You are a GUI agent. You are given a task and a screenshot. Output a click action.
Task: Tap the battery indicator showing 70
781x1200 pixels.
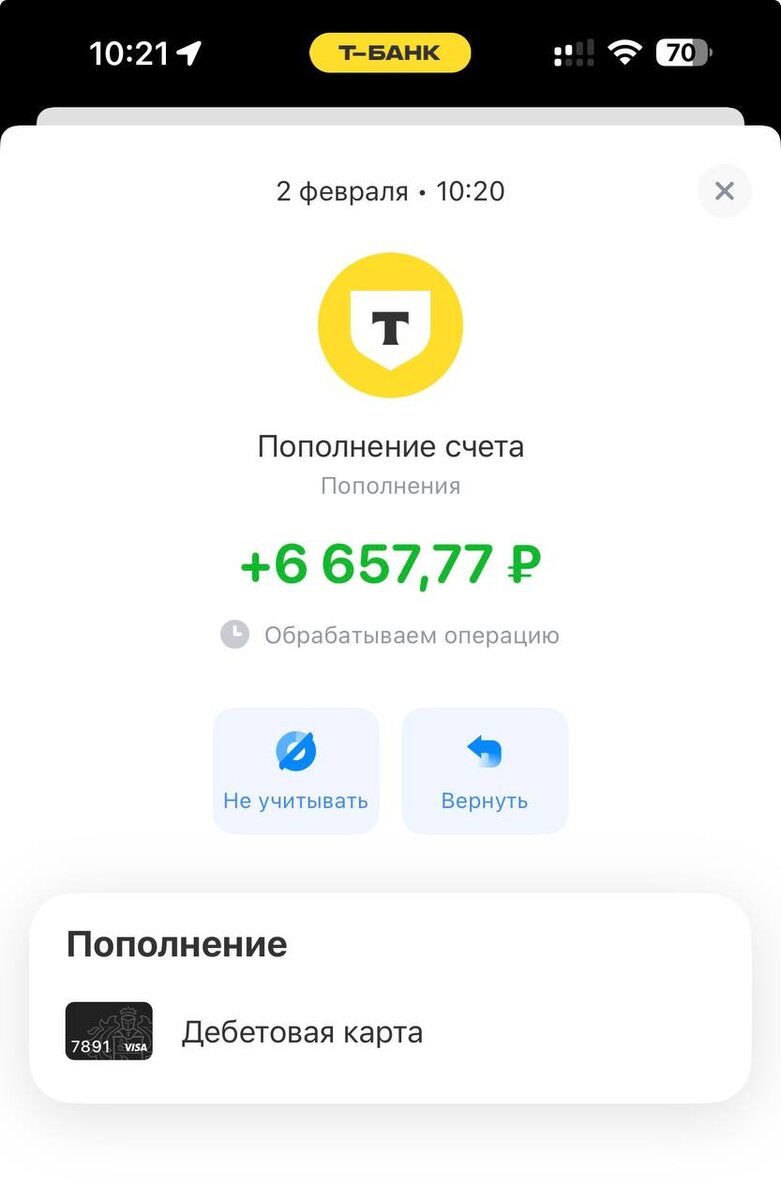(684, 52)
